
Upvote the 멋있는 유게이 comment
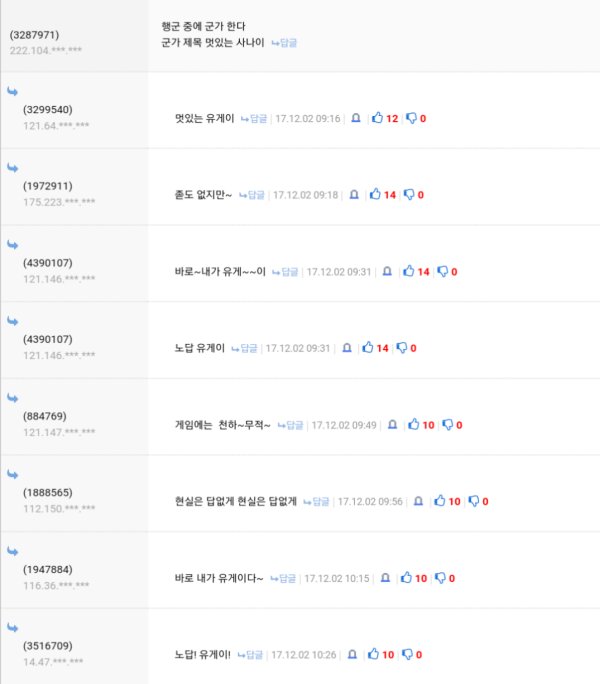tap(377, 119)
